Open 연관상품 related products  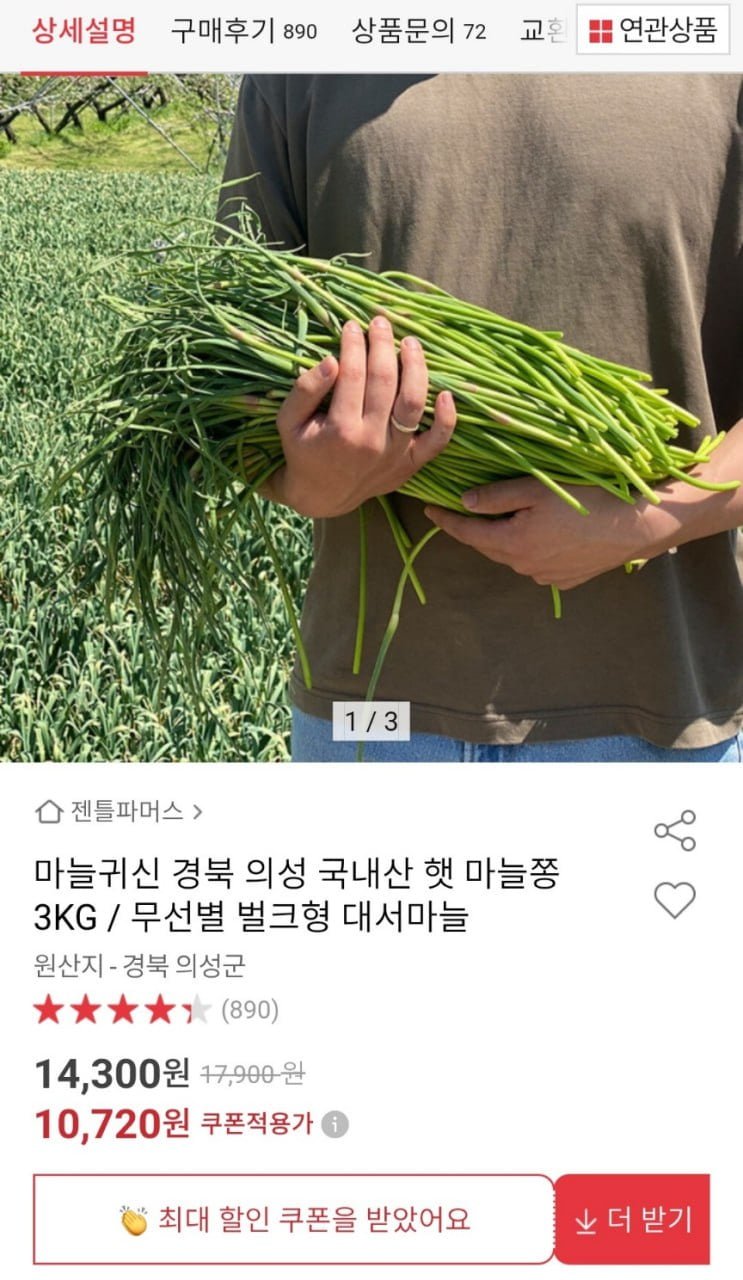click(x=653, y=31)
